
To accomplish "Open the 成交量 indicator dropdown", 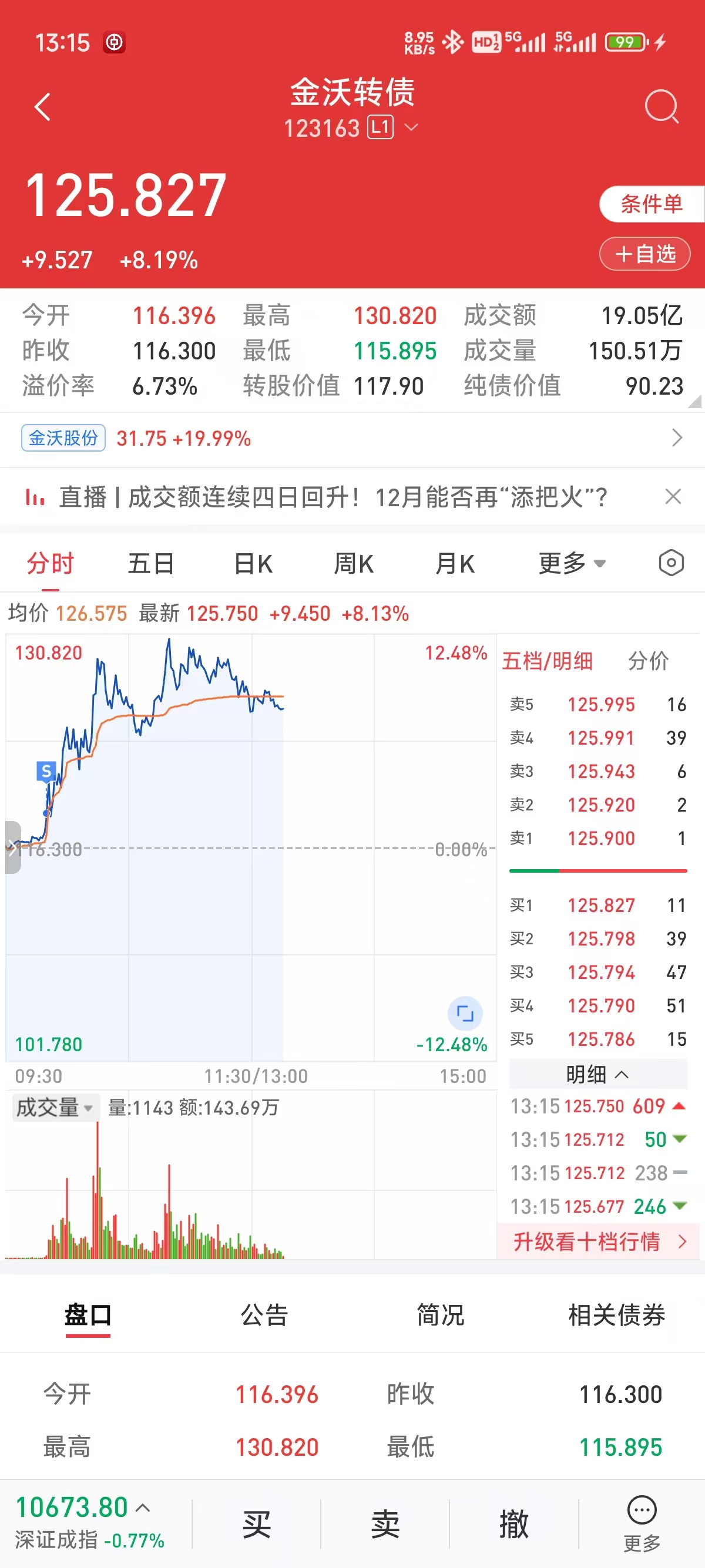I will pos(54,1107).
